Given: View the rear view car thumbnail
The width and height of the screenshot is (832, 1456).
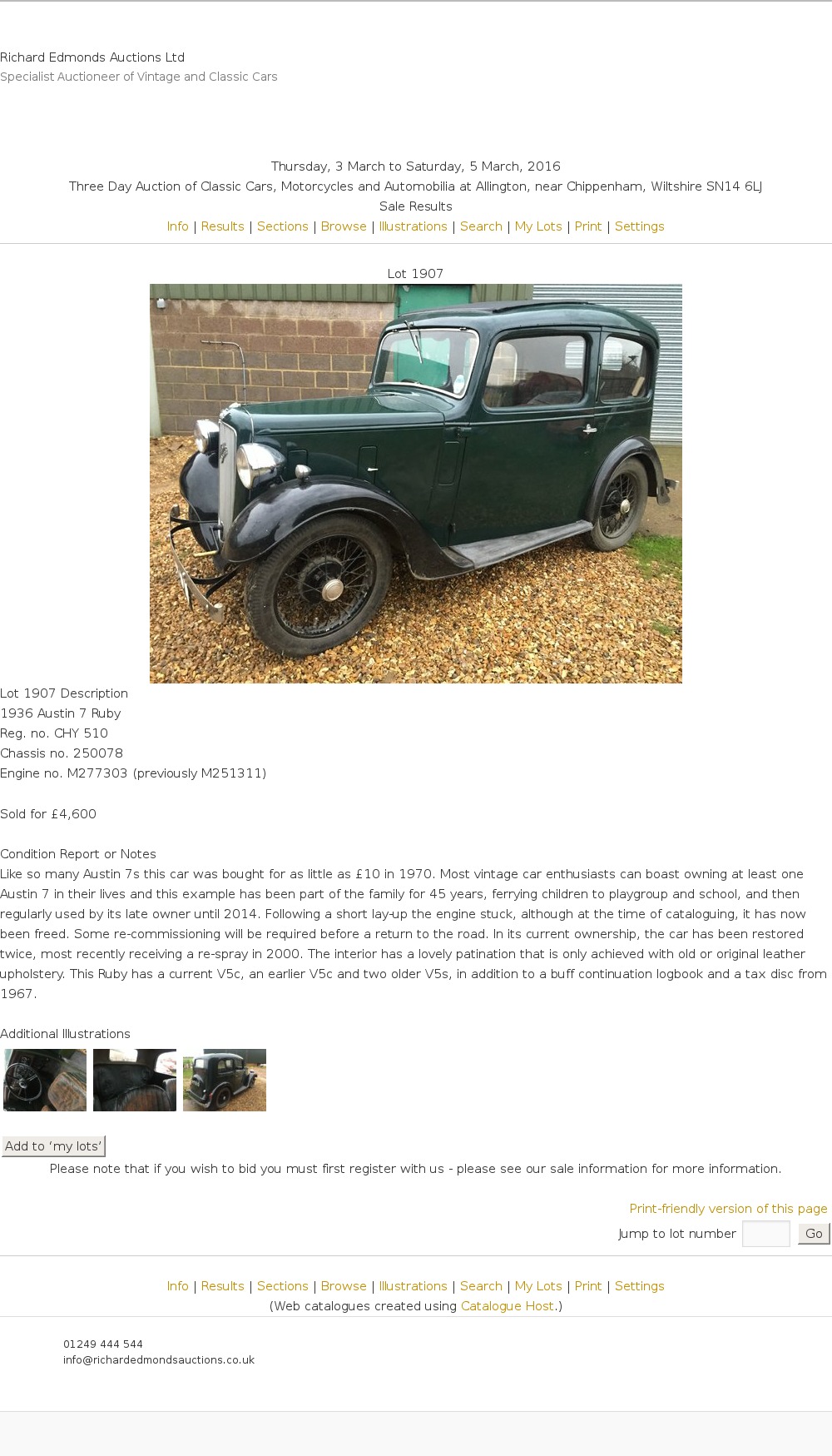Looking at the screenshot, I should 225,1080.
